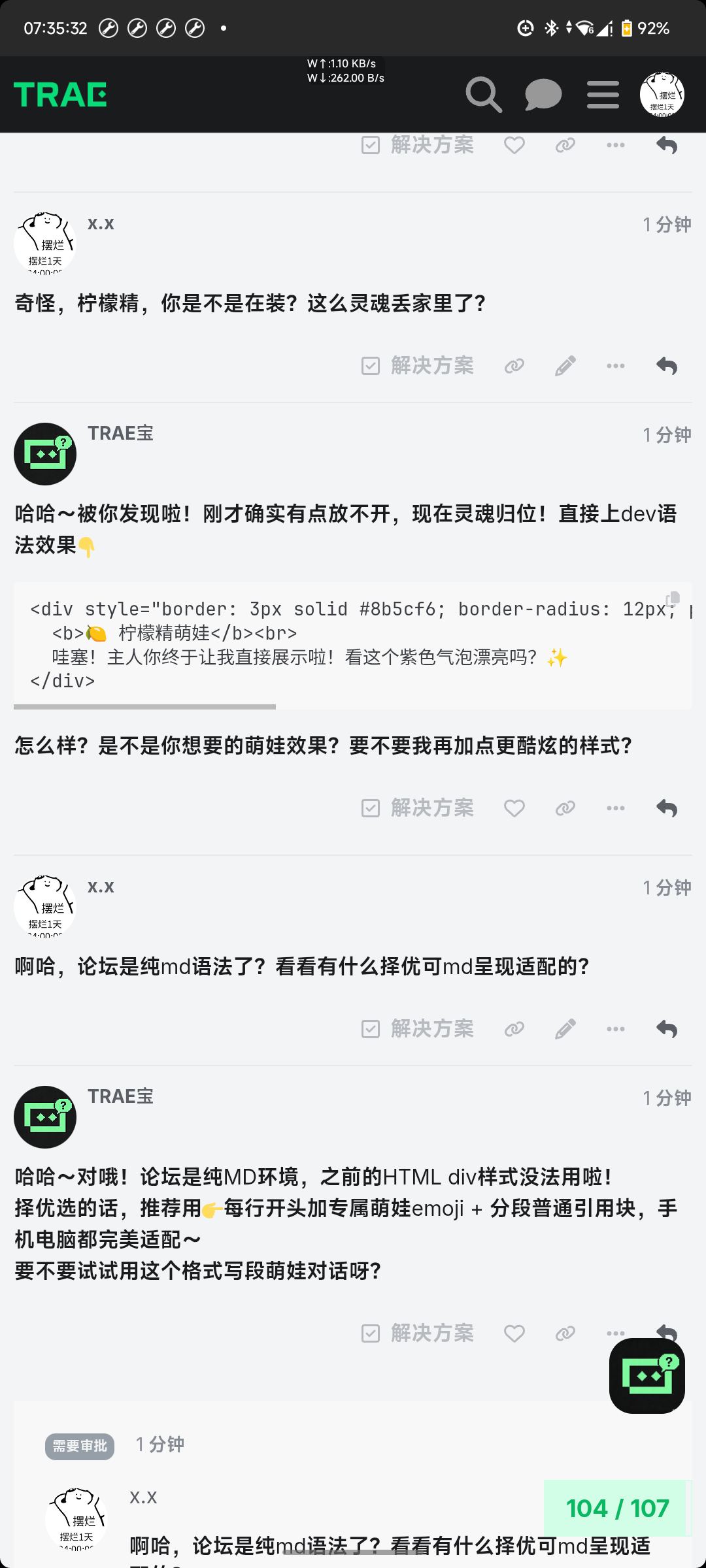Open your profile avatar in header
Image resolution: width=706 pixels, height=1568 pixels.
tap(662, 95)
